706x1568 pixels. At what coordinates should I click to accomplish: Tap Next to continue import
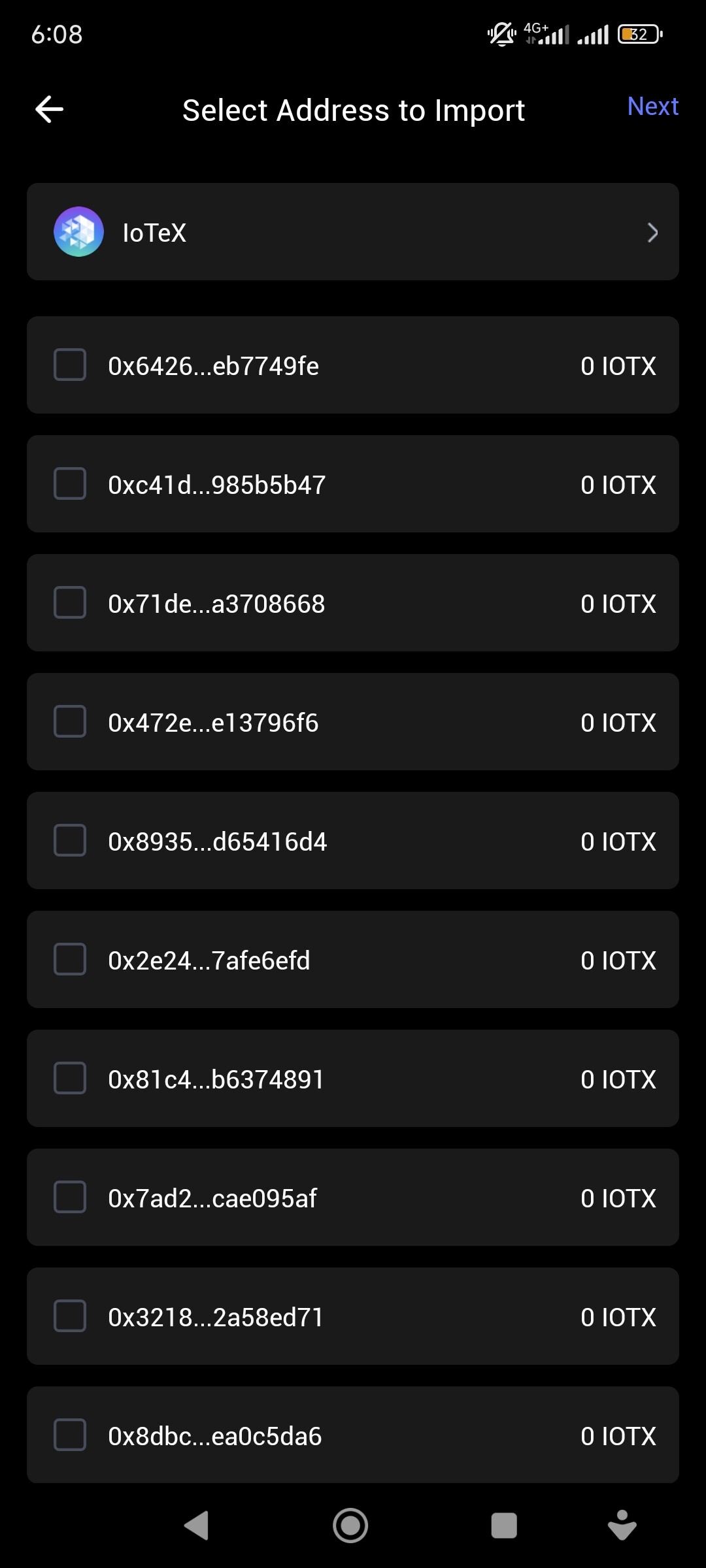pyautogui.click(x=652, y=106)
